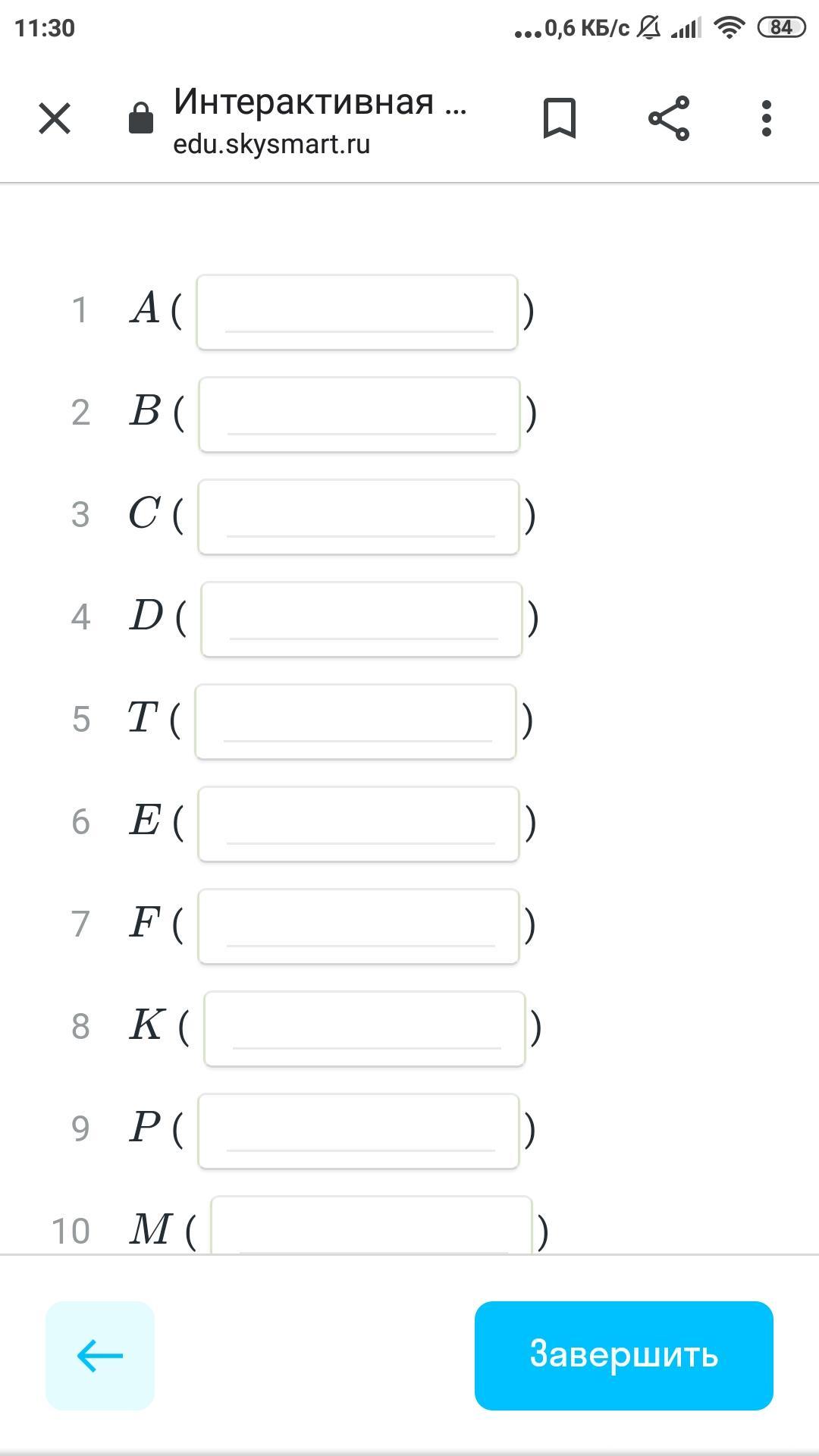Tap the answer field for point C
Image resolution: width=819 pixels, height=1456 pixels.
(x=359, y=517)
